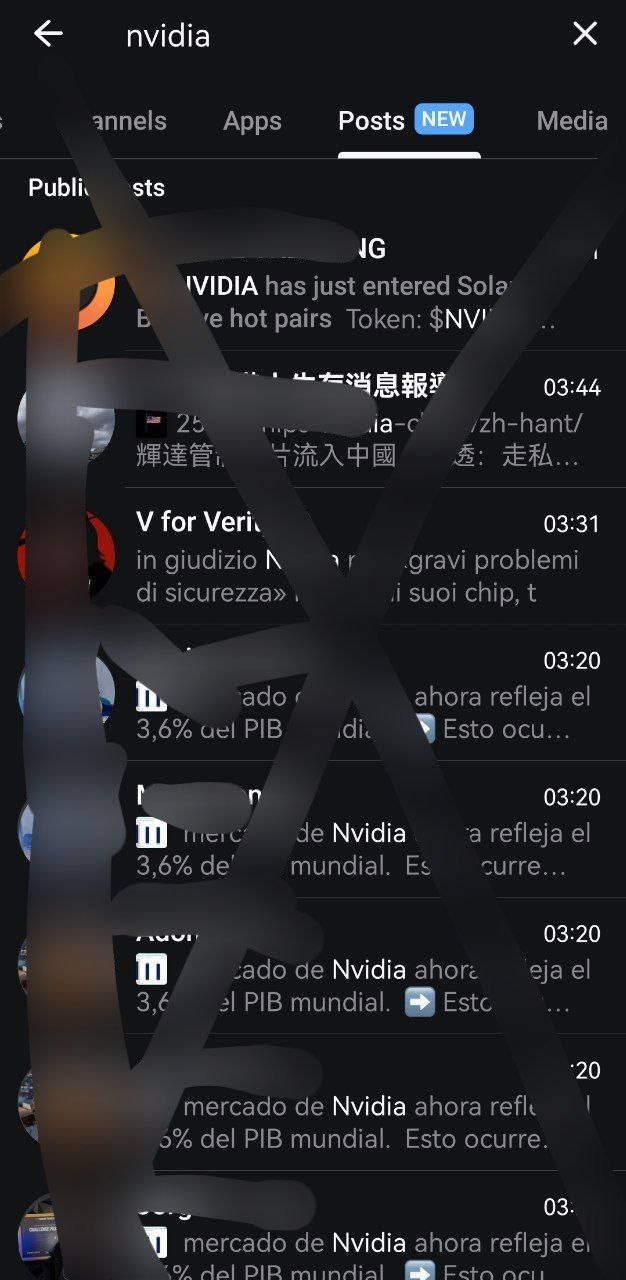Open the V for Veri post from 03:31
The width and height of the screenshot is (626, 1280).
(x=313, y=557)
